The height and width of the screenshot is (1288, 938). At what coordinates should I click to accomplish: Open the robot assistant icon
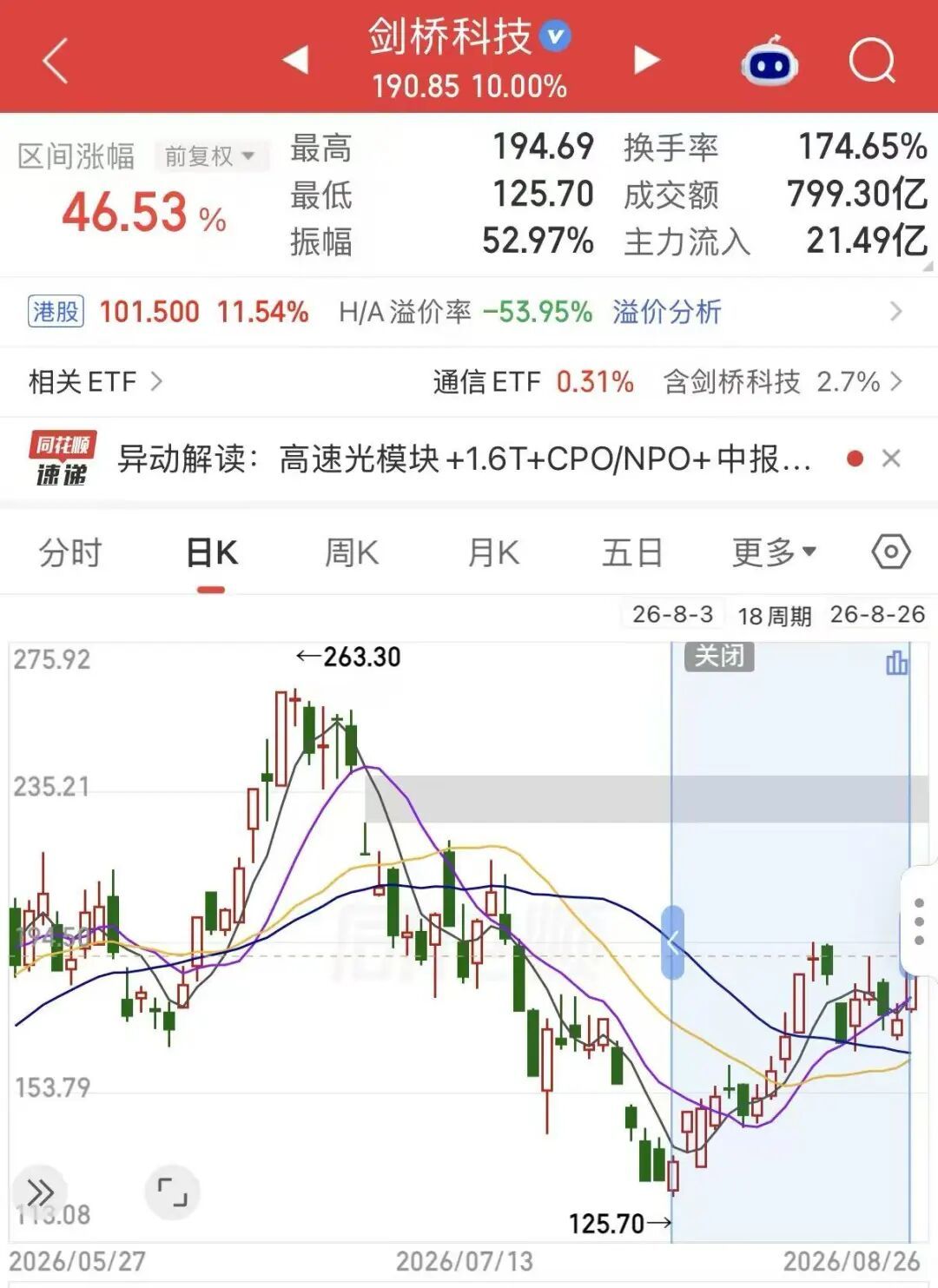770,61
